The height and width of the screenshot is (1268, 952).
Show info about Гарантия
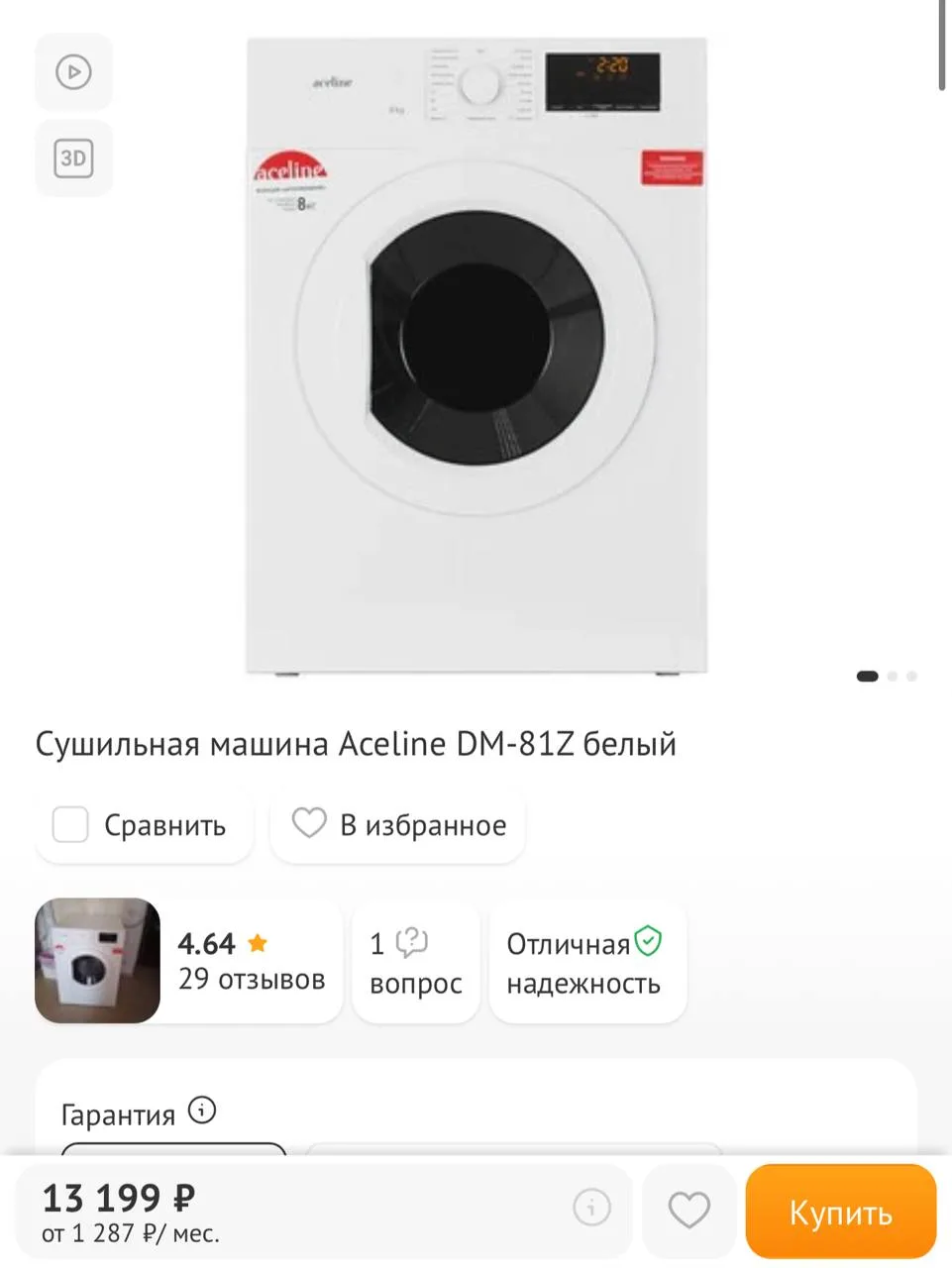[x=202, y=1110]
